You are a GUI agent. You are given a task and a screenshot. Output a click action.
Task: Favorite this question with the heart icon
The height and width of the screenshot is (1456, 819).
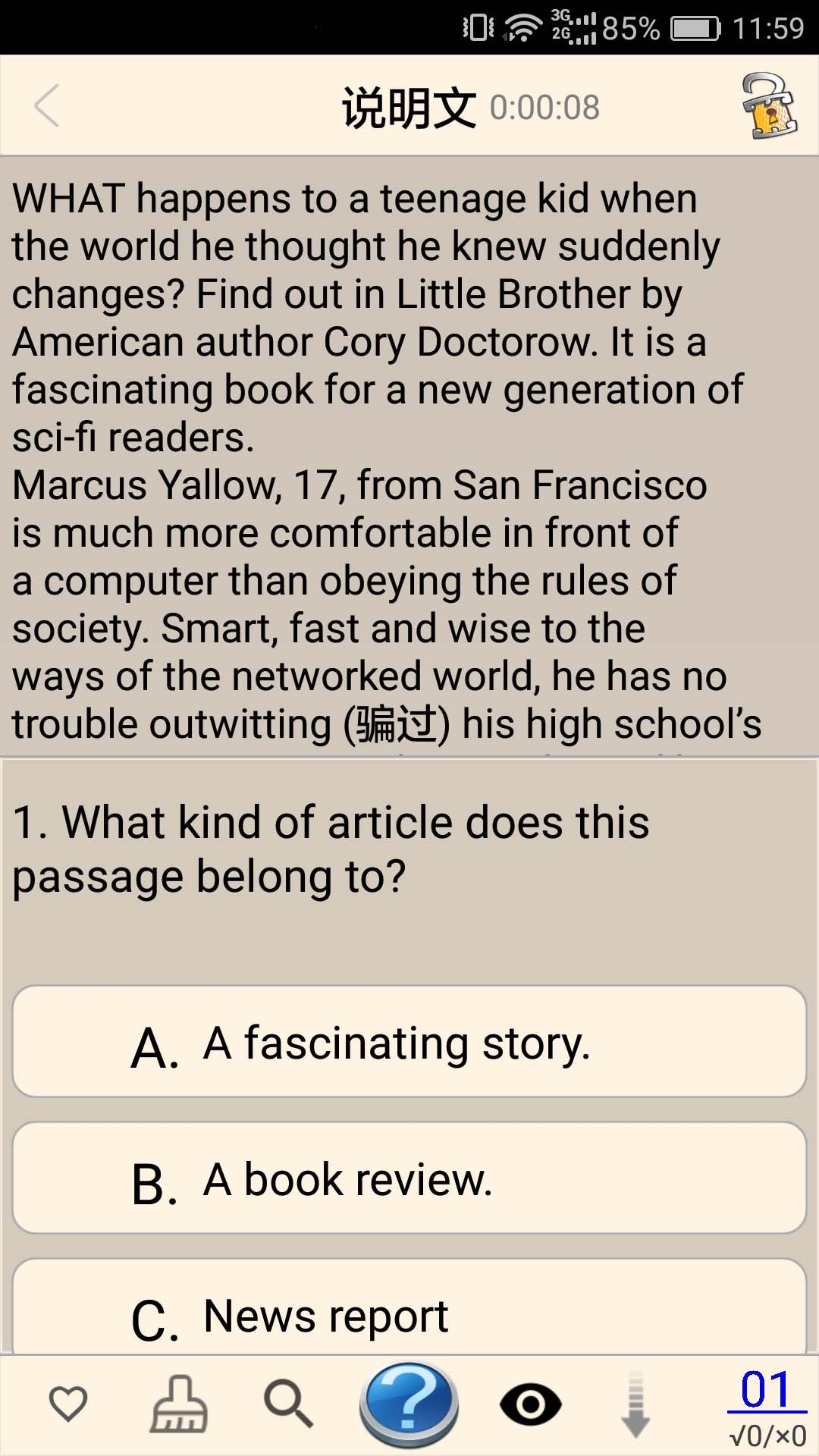pyautogui.click(x=68, y=1403)
